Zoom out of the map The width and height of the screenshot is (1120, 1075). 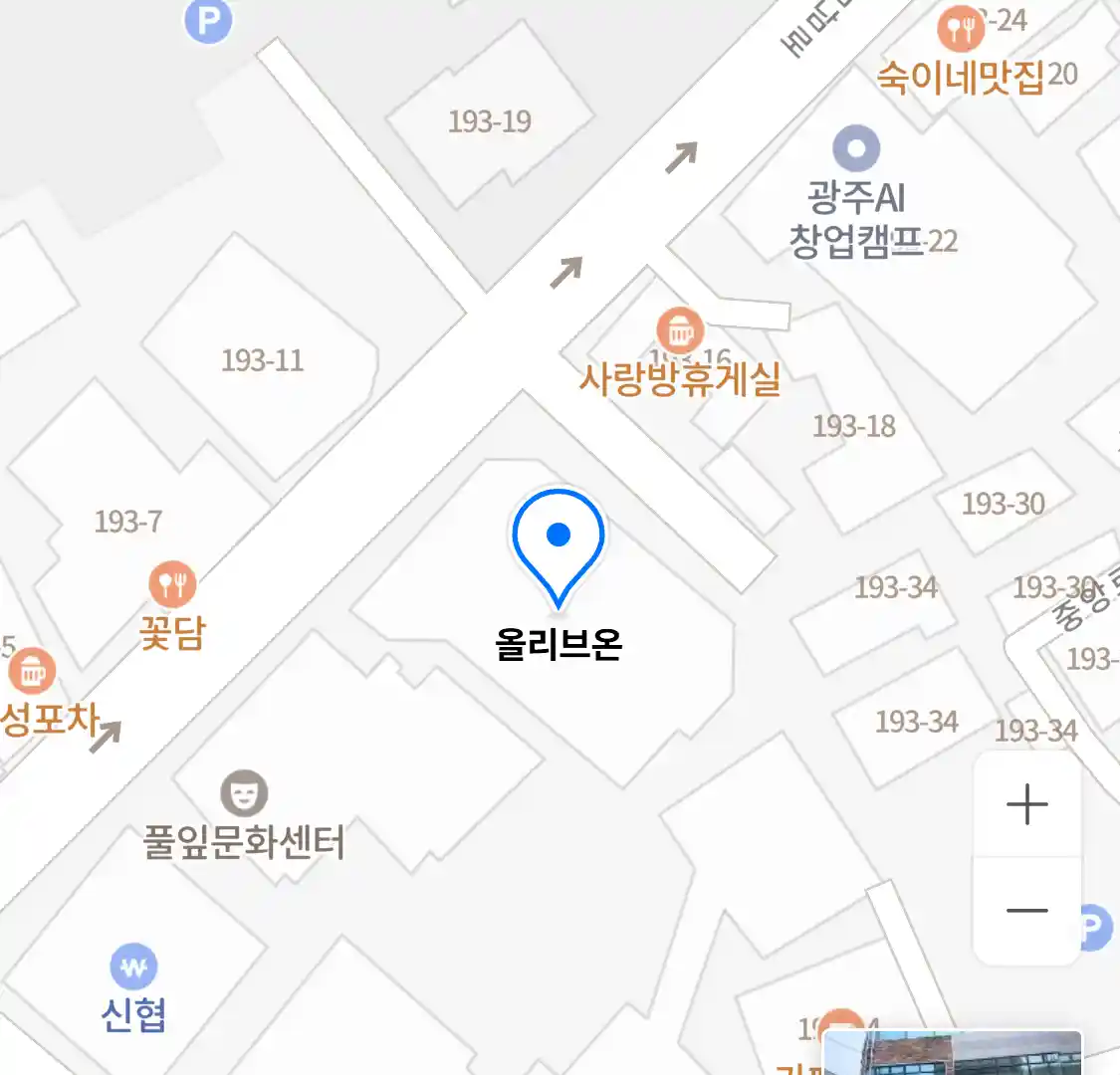(1026, 910)
